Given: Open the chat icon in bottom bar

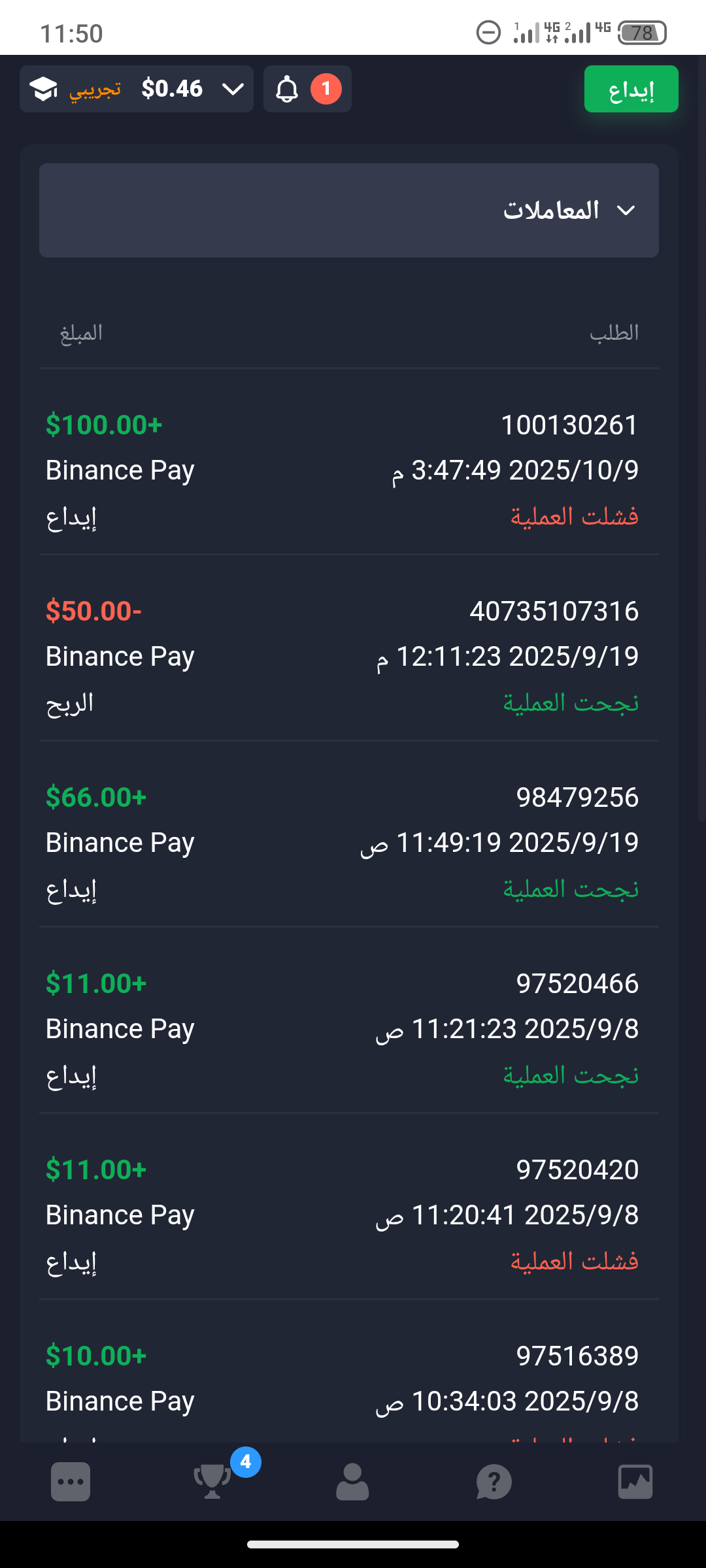Looking at the screenshot, I should pos(71,1481).
